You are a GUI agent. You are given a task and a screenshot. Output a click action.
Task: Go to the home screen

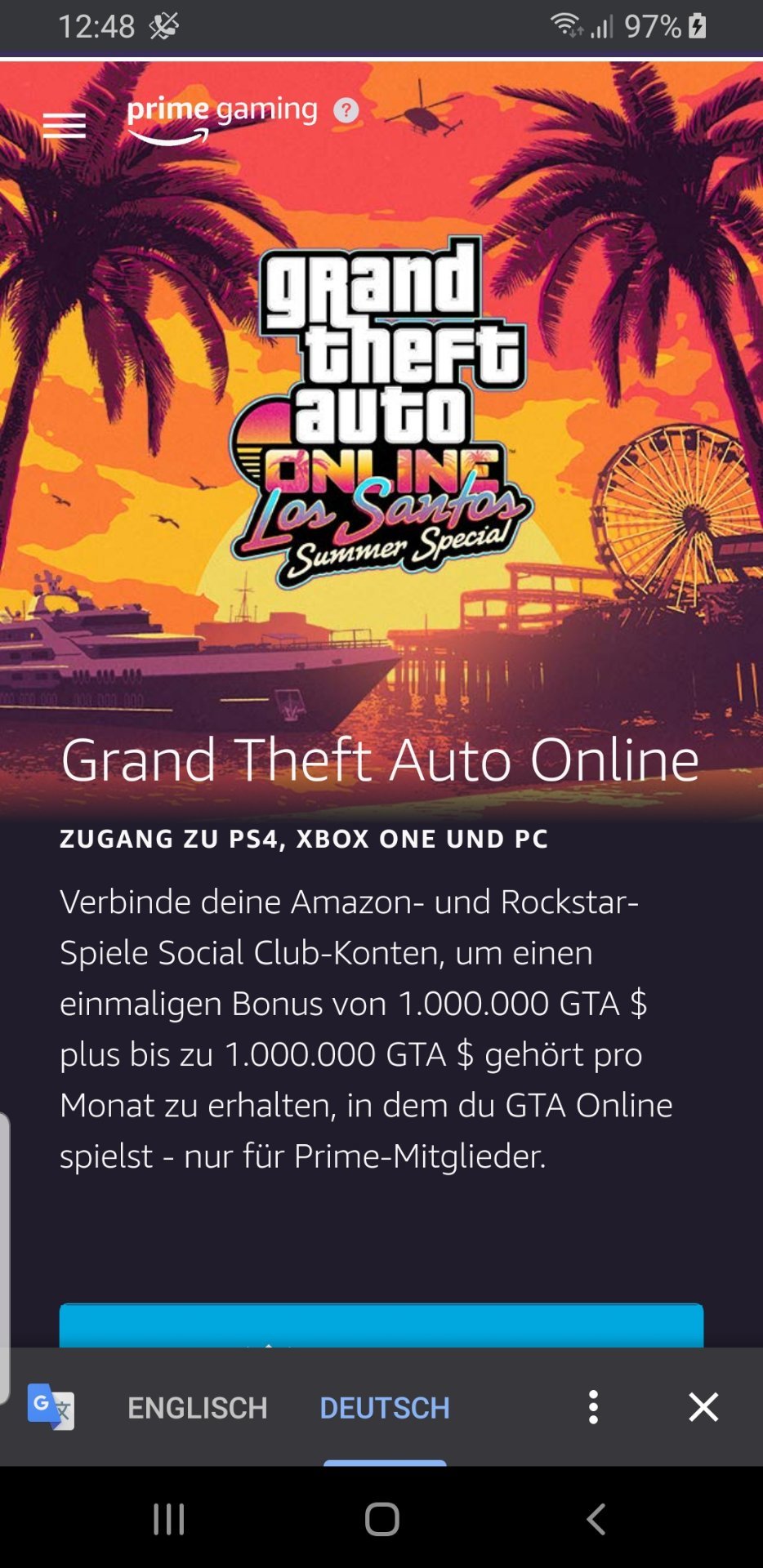pos(381,1519)
